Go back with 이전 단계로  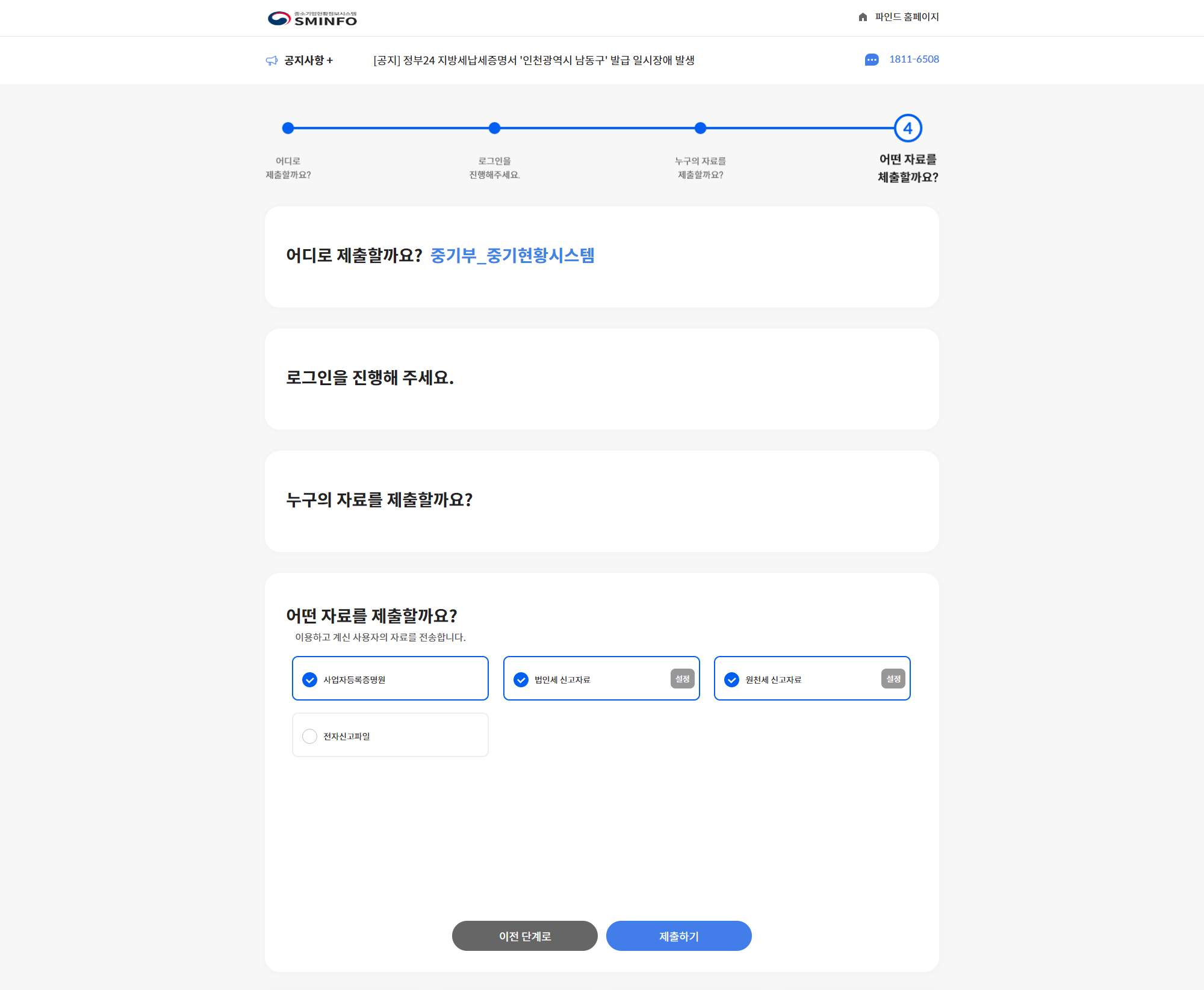524,936
